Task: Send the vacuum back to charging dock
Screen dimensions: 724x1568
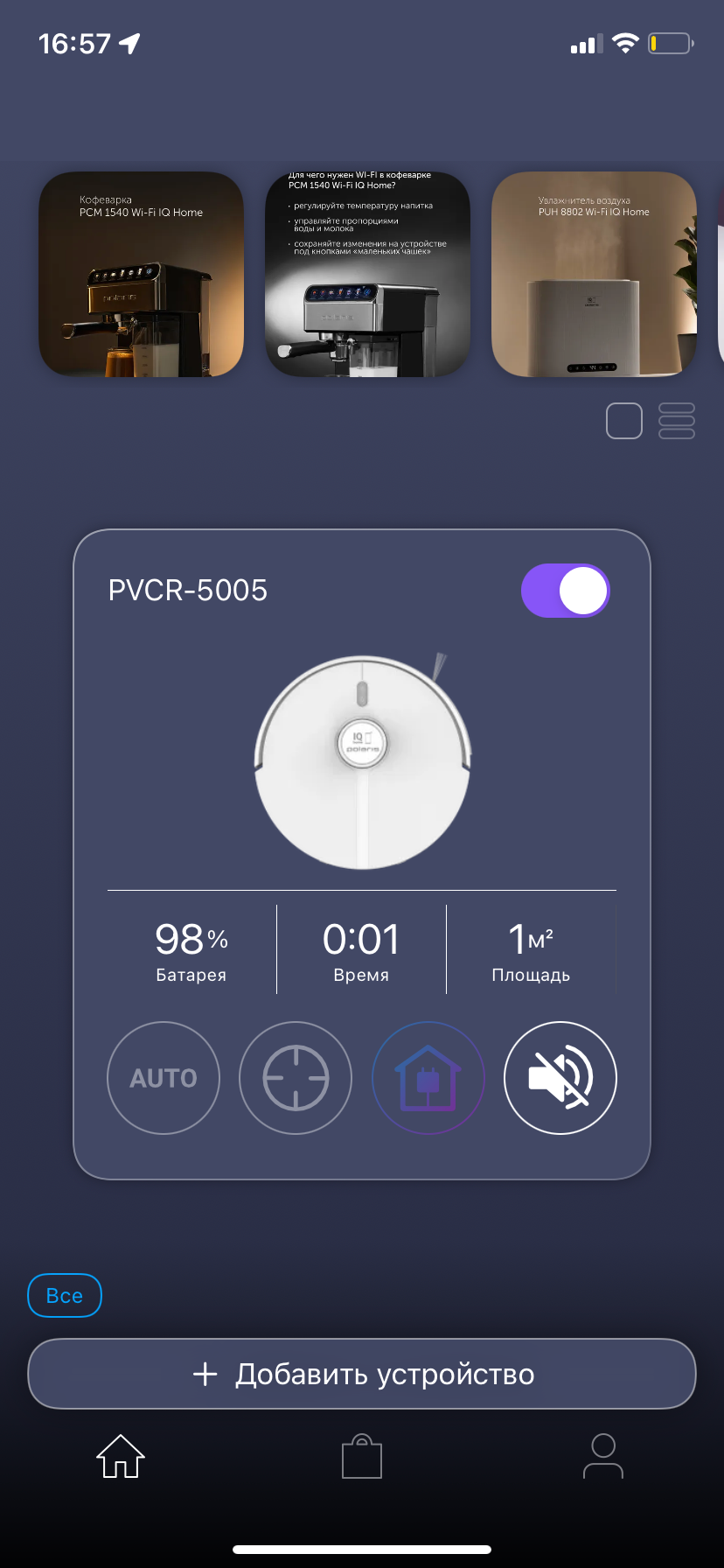Action: 428,1078
